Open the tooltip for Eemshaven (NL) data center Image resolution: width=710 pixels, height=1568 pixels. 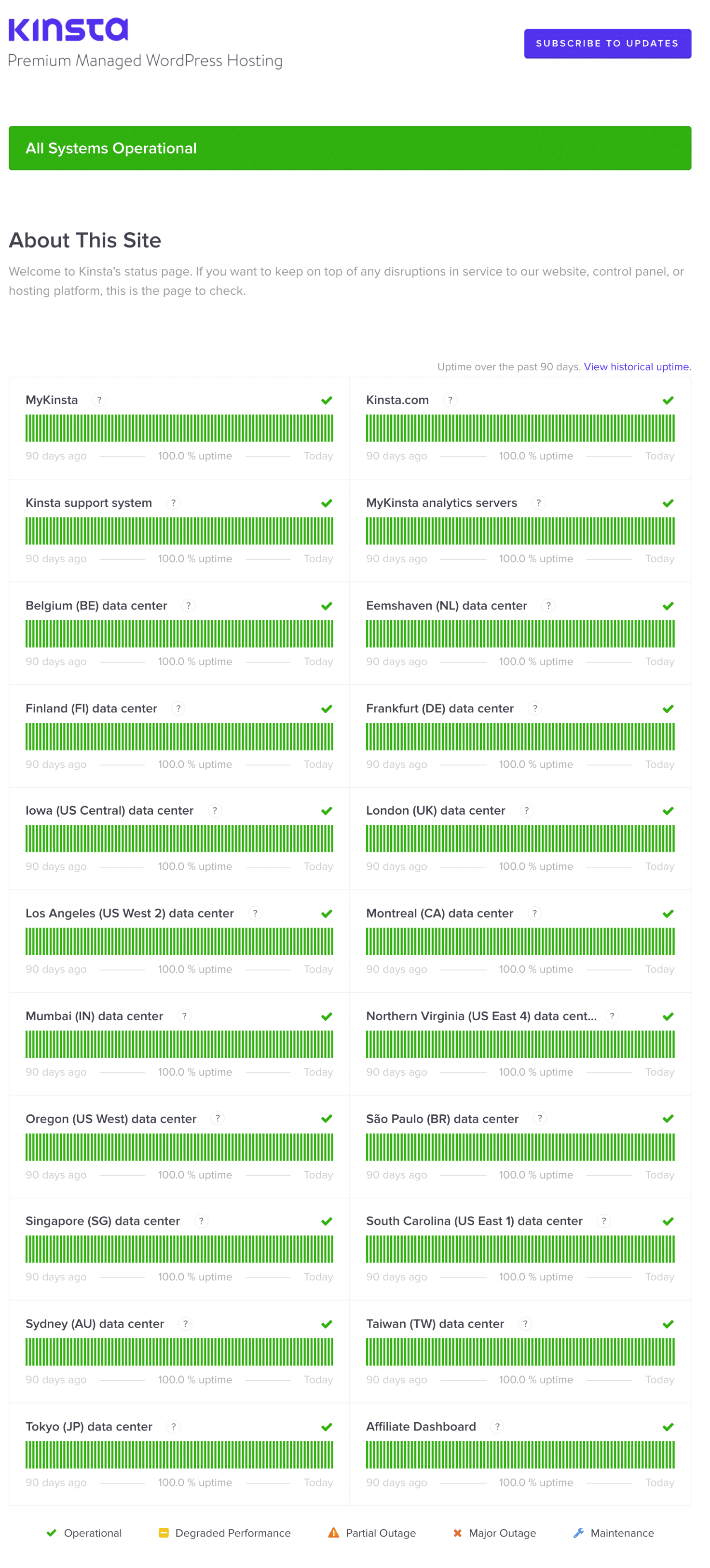tap(548, 606)
